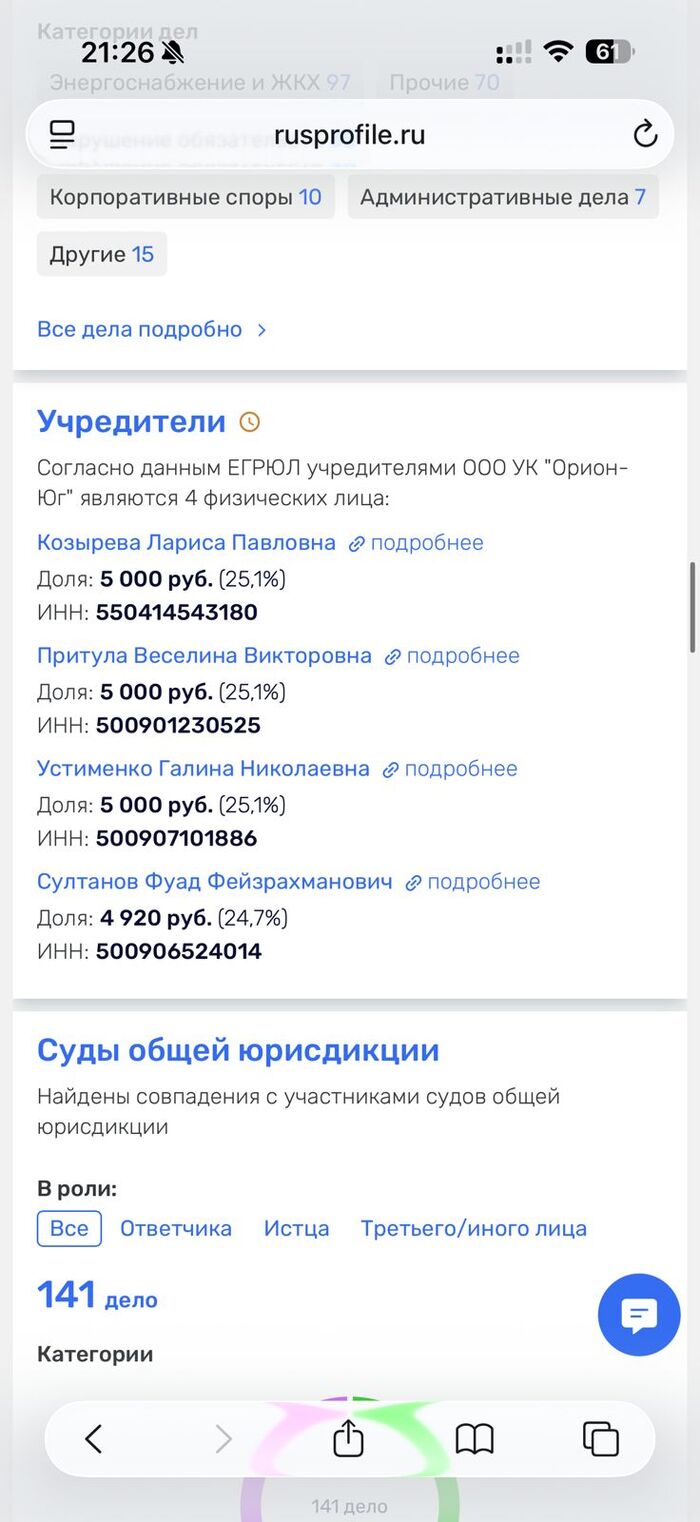Open Устименко Галина Николаевна profile
This screenshot has height=1522, width=700.
(203, 769)
